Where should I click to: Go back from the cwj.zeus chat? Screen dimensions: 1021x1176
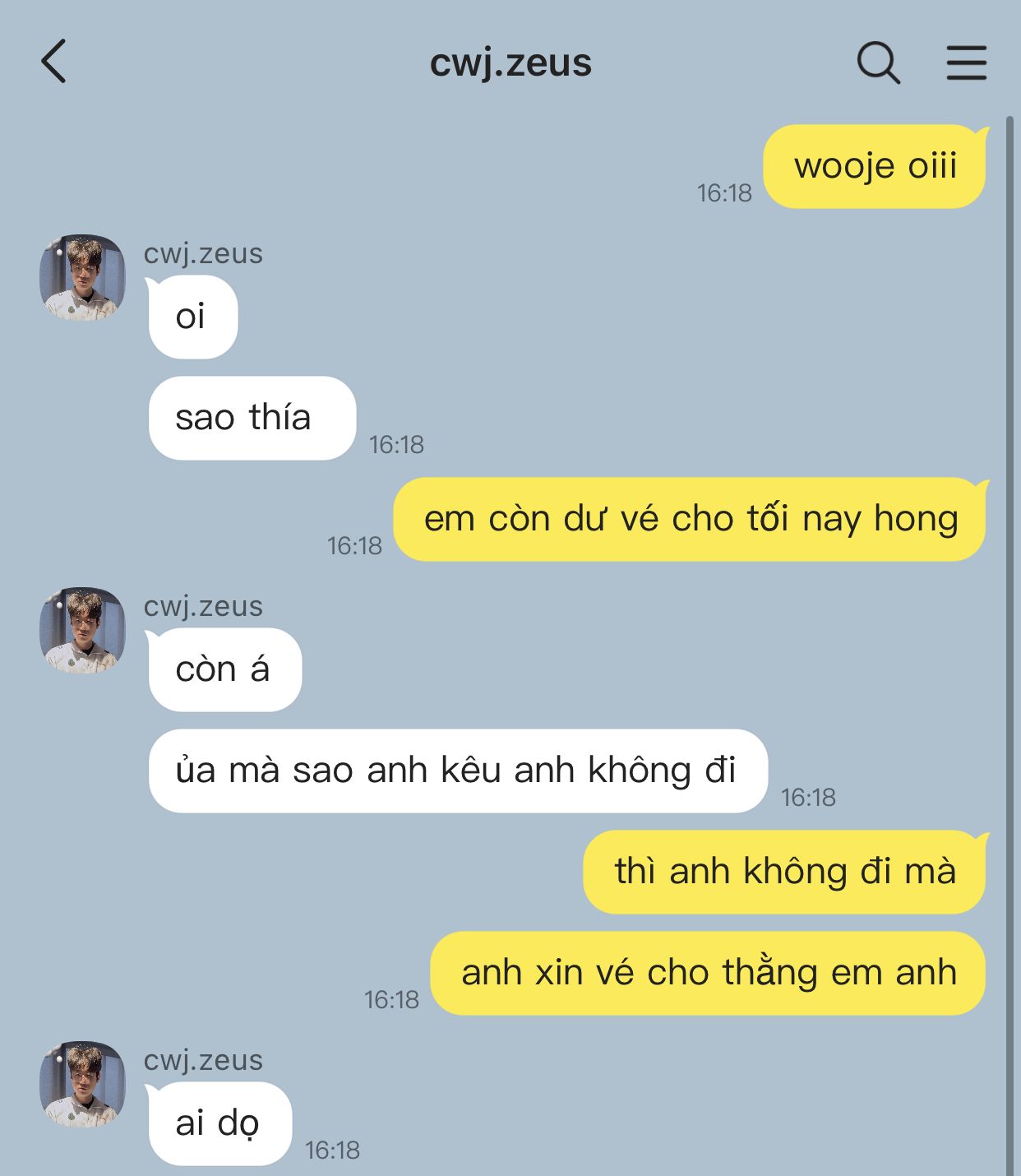click(54, 62)
